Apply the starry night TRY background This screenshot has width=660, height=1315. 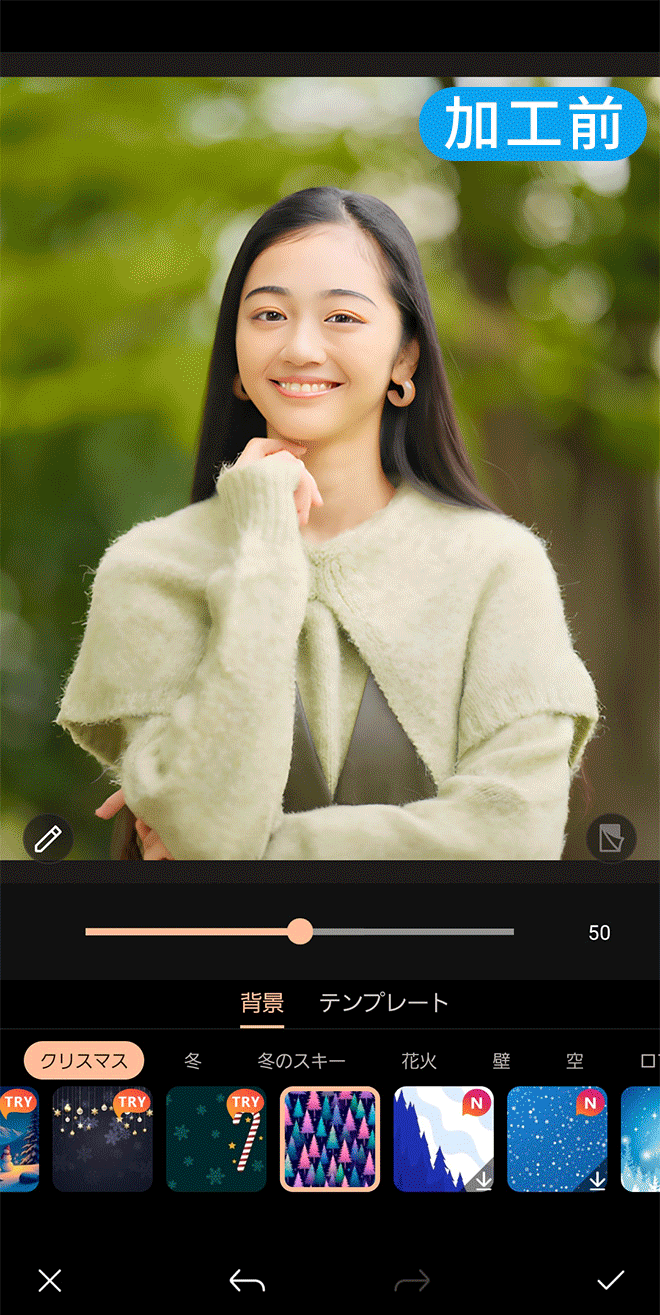click(102, 1139)
